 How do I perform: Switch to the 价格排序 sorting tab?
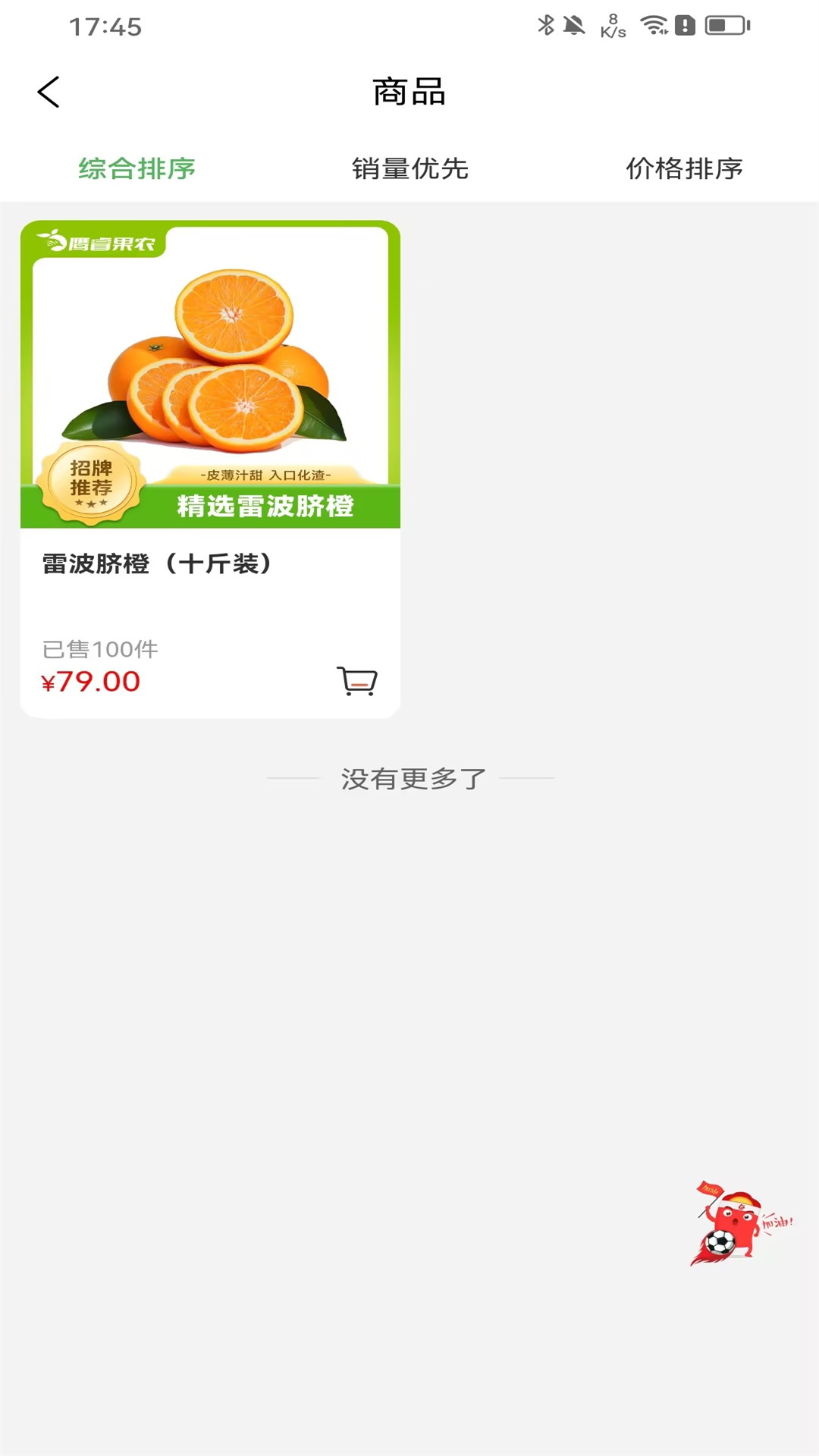(685, 169)
